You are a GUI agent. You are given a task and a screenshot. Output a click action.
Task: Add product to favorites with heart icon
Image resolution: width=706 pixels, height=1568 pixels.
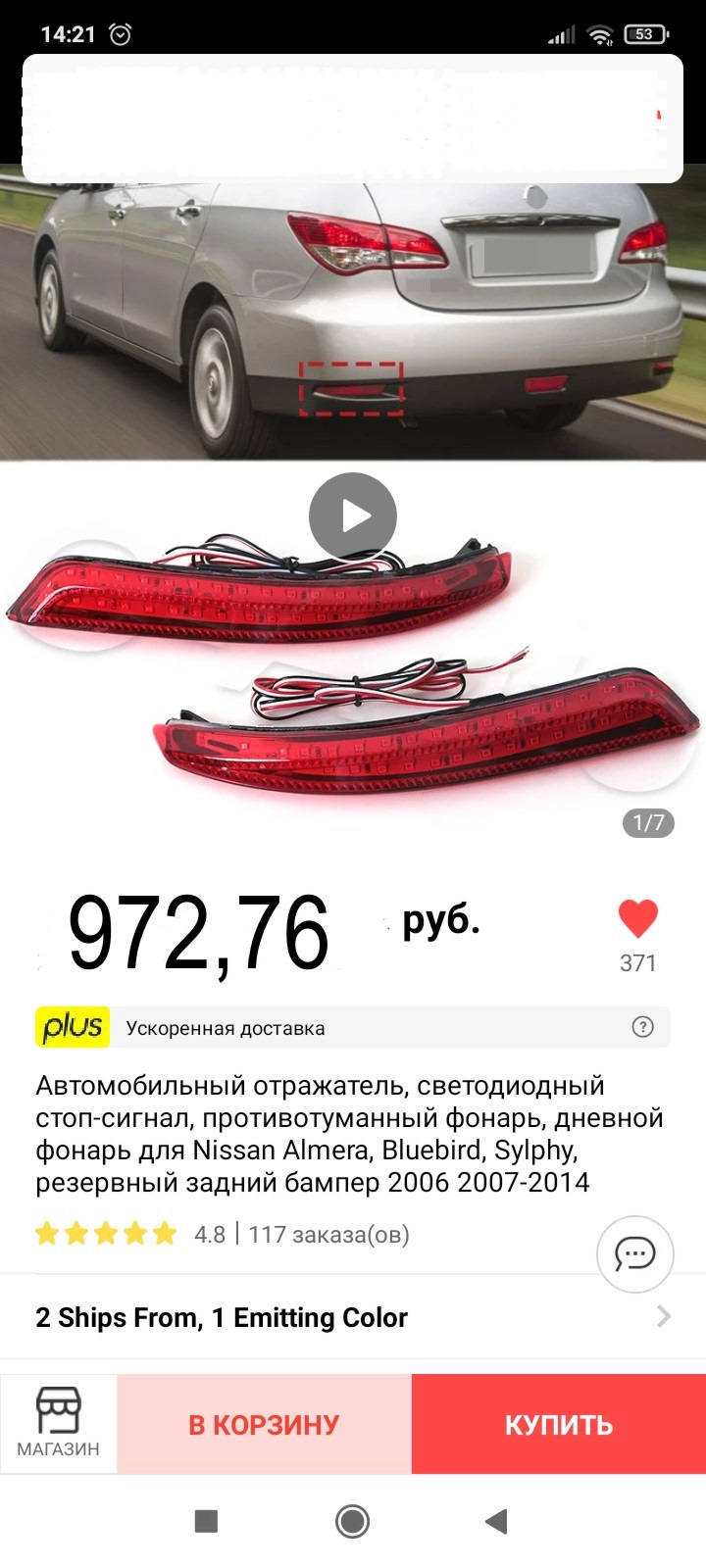point(637,919)
